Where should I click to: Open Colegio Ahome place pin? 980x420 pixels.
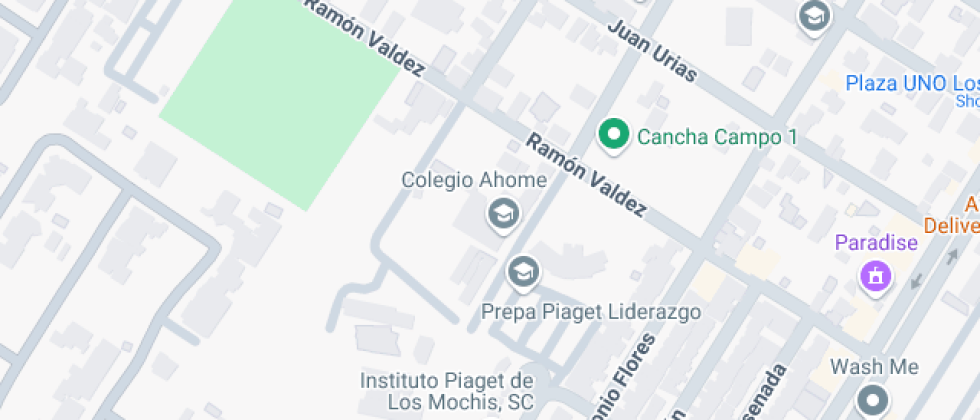coord(501,212)
